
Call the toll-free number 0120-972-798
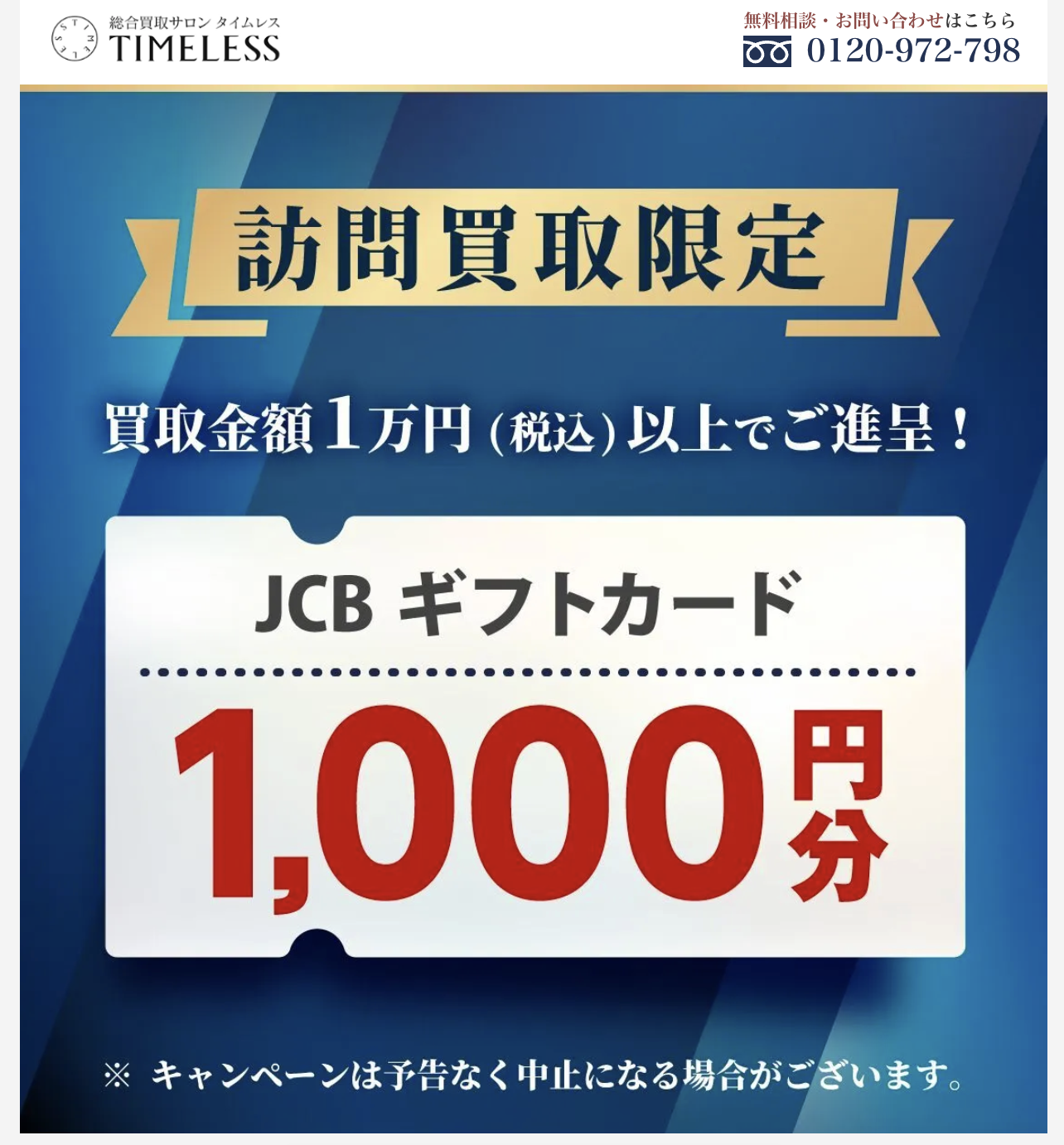(x=912, y=51)
